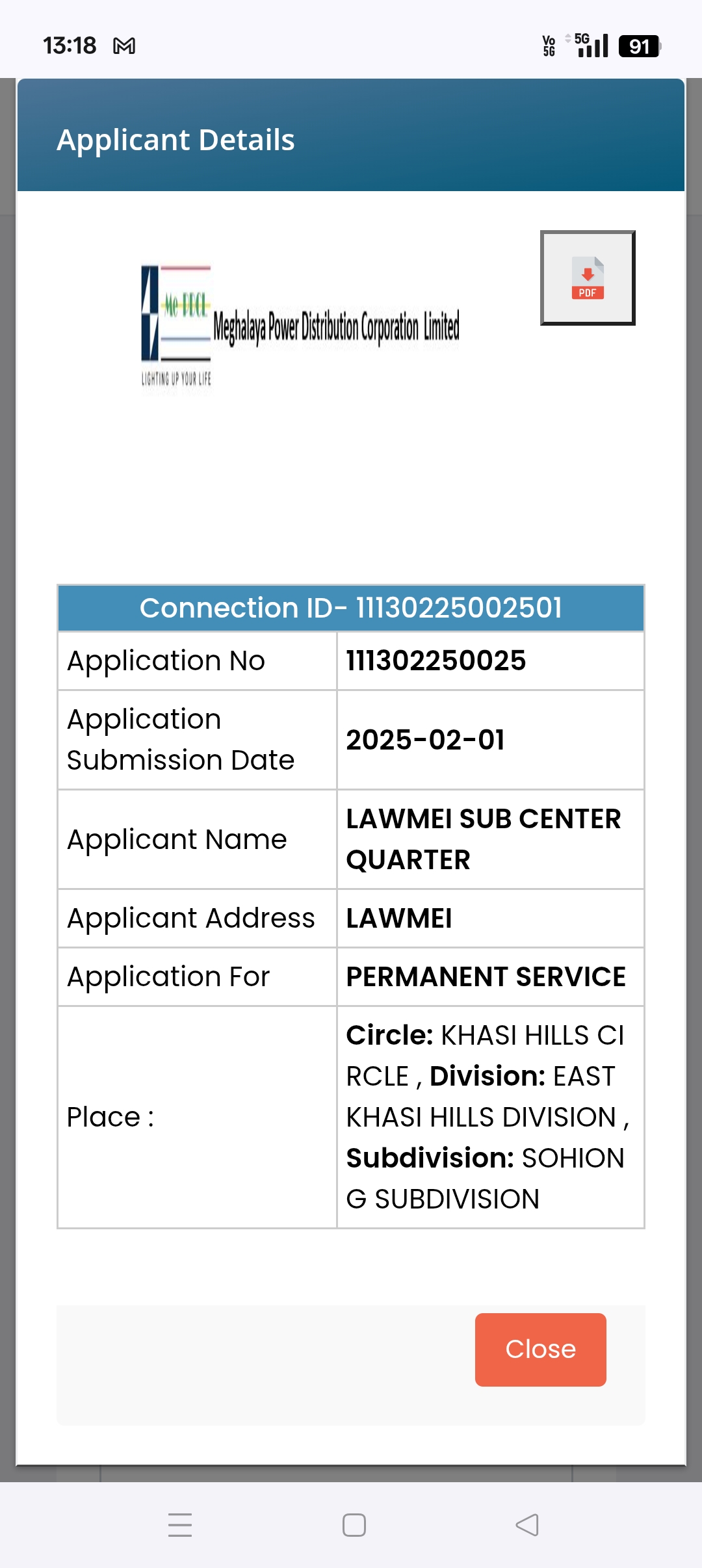Open the recent apps menu

(x=180, y=1525)
